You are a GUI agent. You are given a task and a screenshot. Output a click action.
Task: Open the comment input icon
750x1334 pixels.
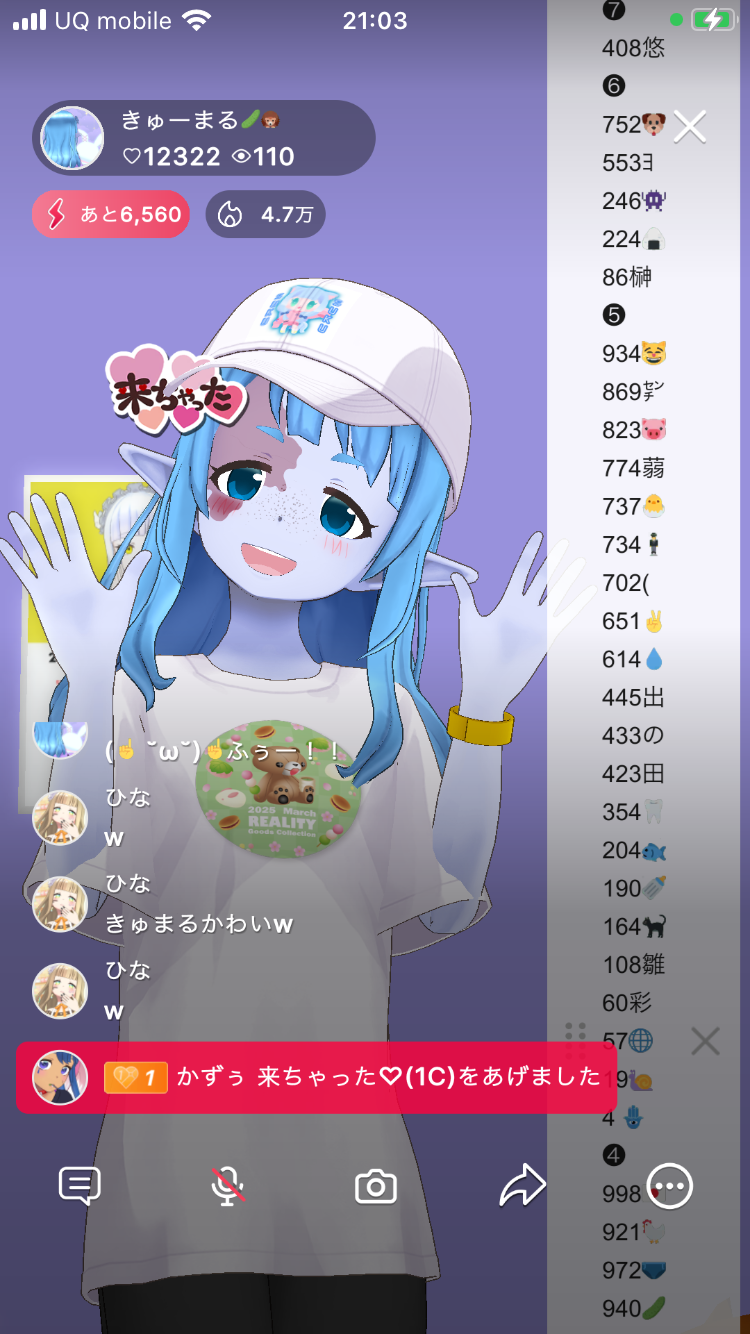80,1187
